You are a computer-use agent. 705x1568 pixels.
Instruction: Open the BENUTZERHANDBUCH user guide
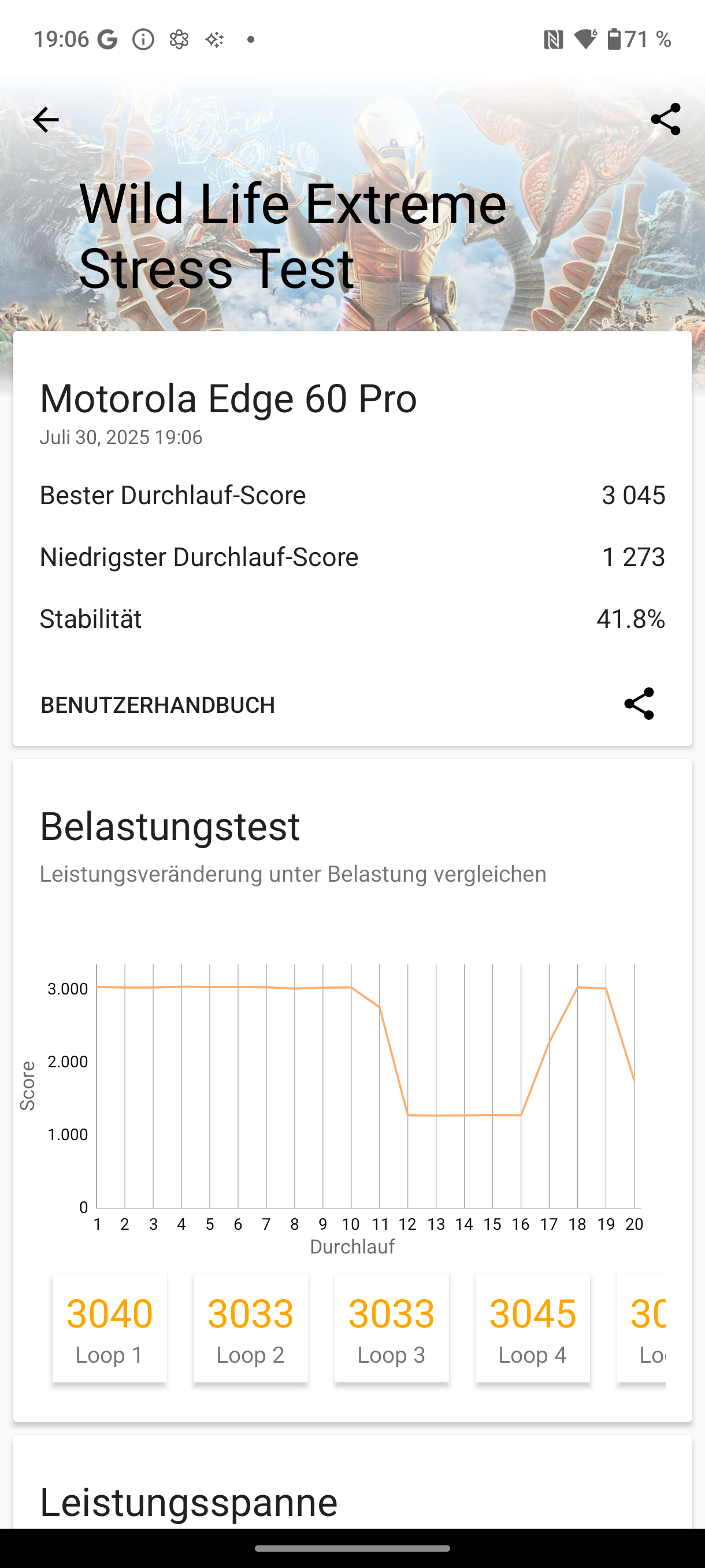tap(158, 705)
